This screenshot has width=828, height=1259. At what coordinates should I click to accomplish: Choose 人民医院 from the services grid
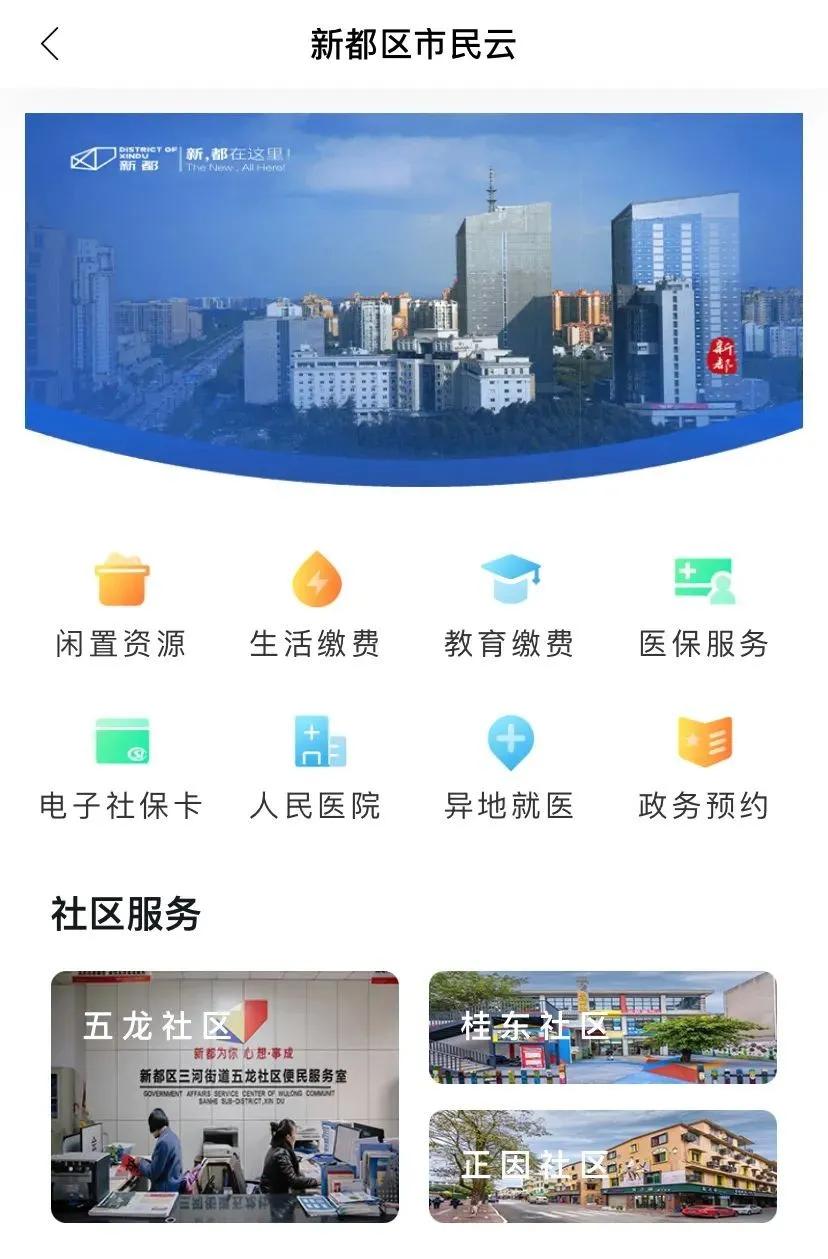pyautogui.click(x=315, y=767)
